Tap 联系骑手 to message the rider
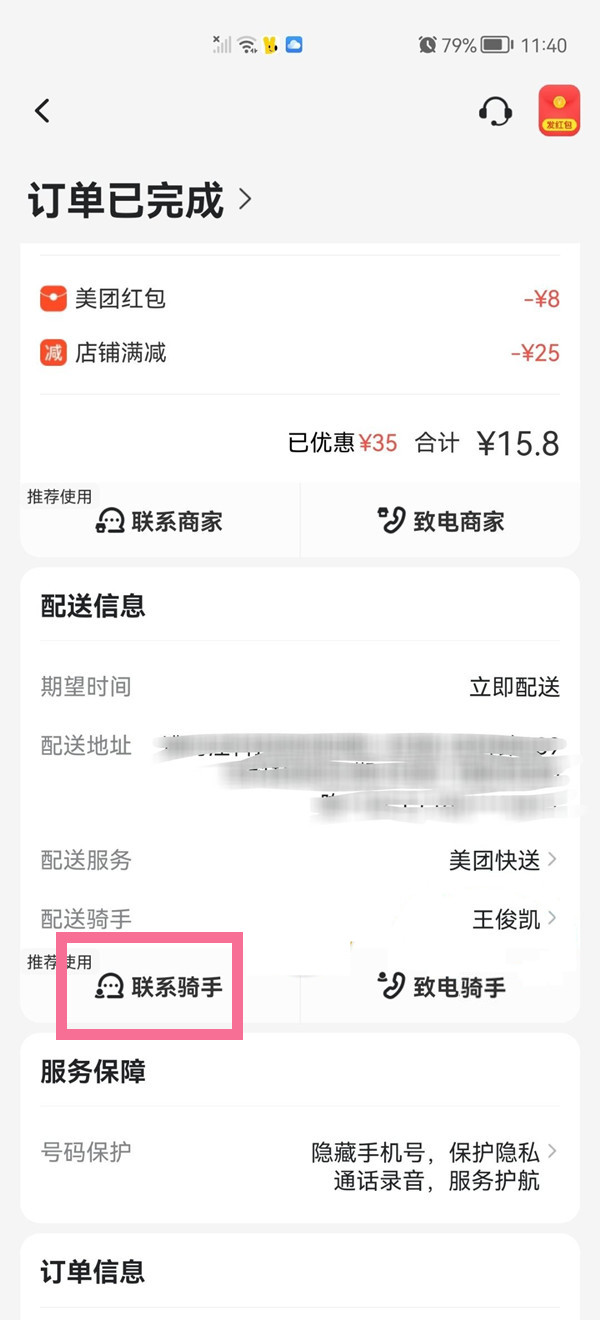Image resolution: width=600 pixels, height=1320 pixels. point(160,987)
